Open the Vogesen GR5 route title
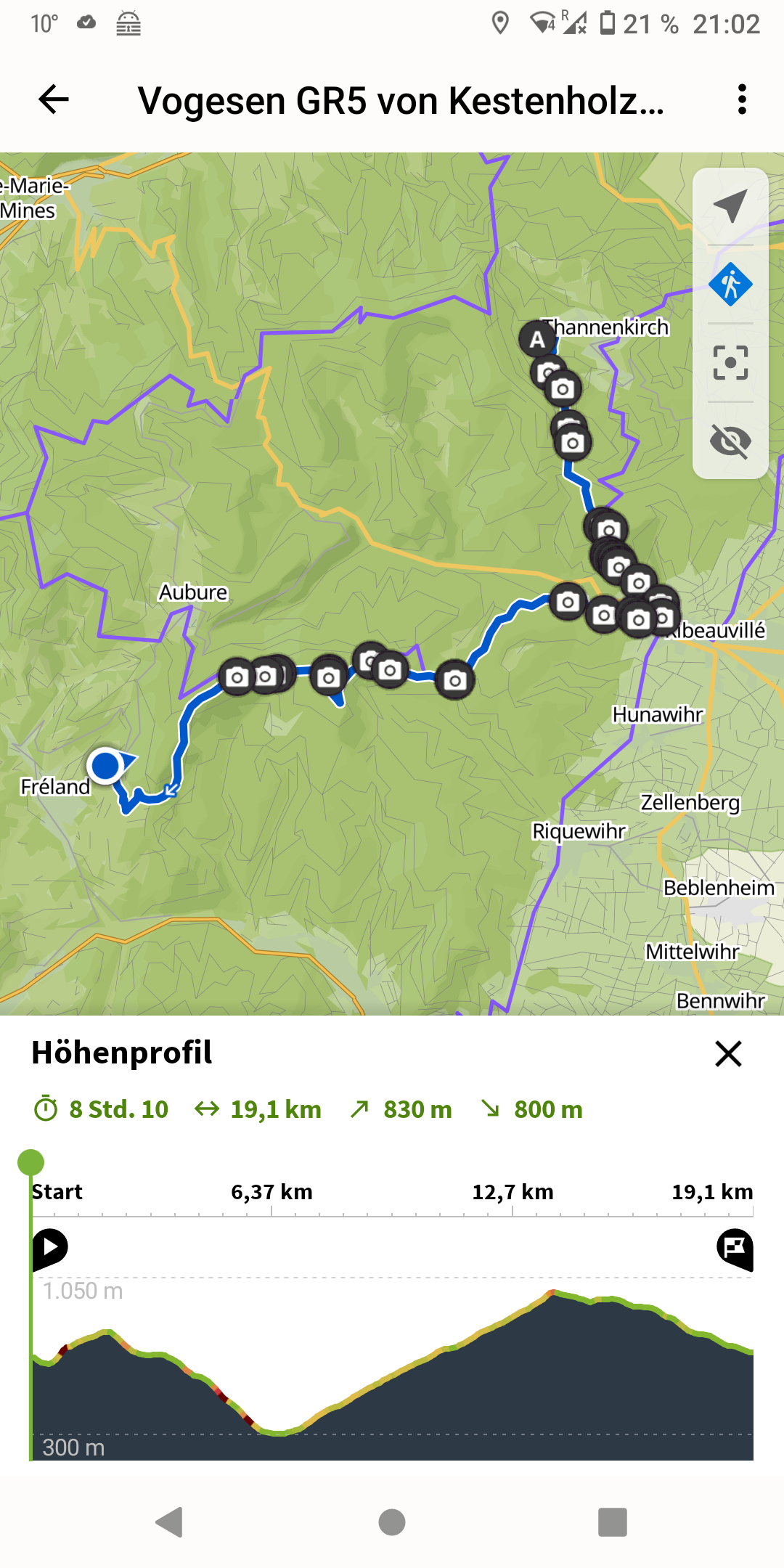Screen dimensions: 784x1568 pos(403,101)
